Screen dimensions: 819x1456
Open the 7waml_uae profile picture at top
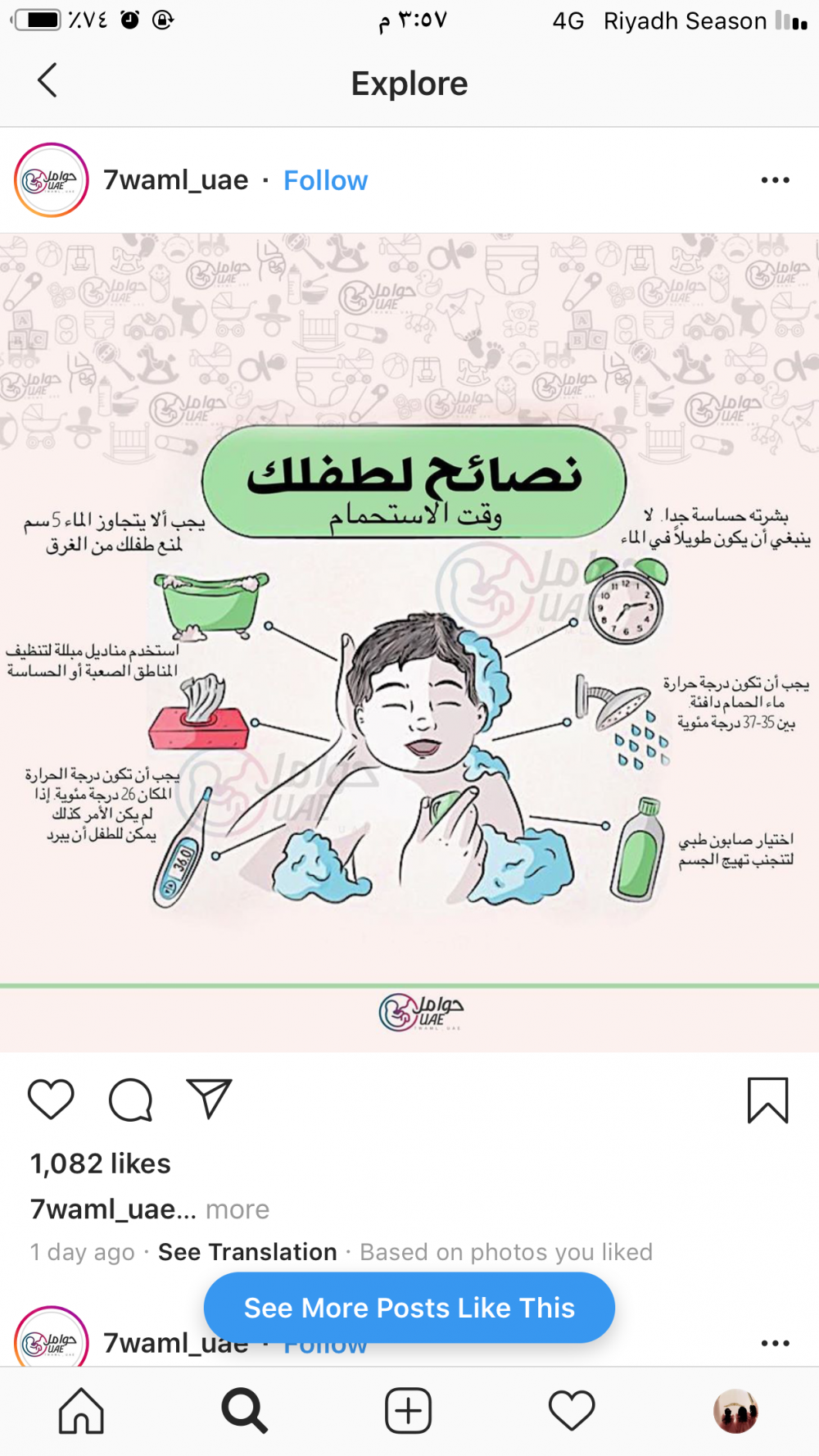(52, 180)
